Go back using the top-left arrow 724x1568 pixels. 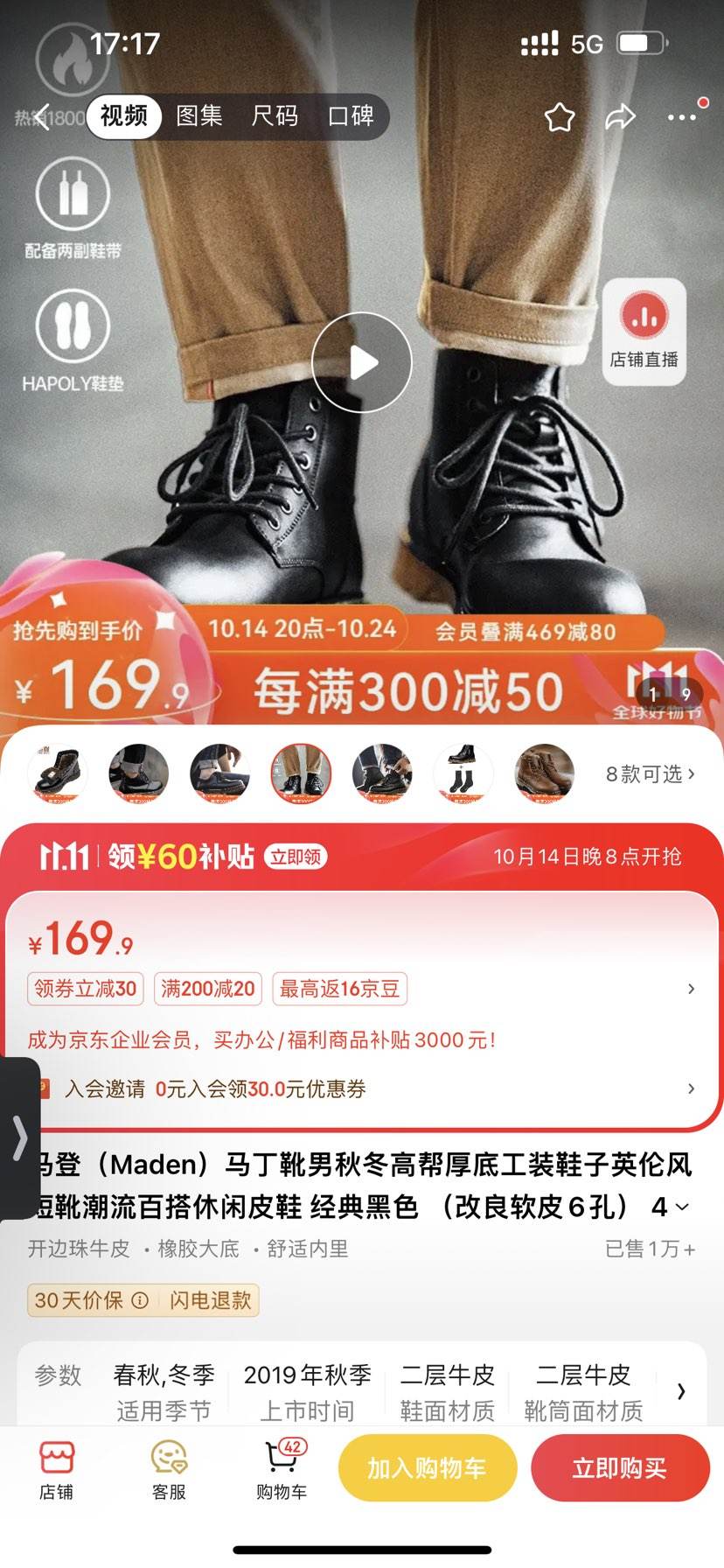[x=42, y=116]
